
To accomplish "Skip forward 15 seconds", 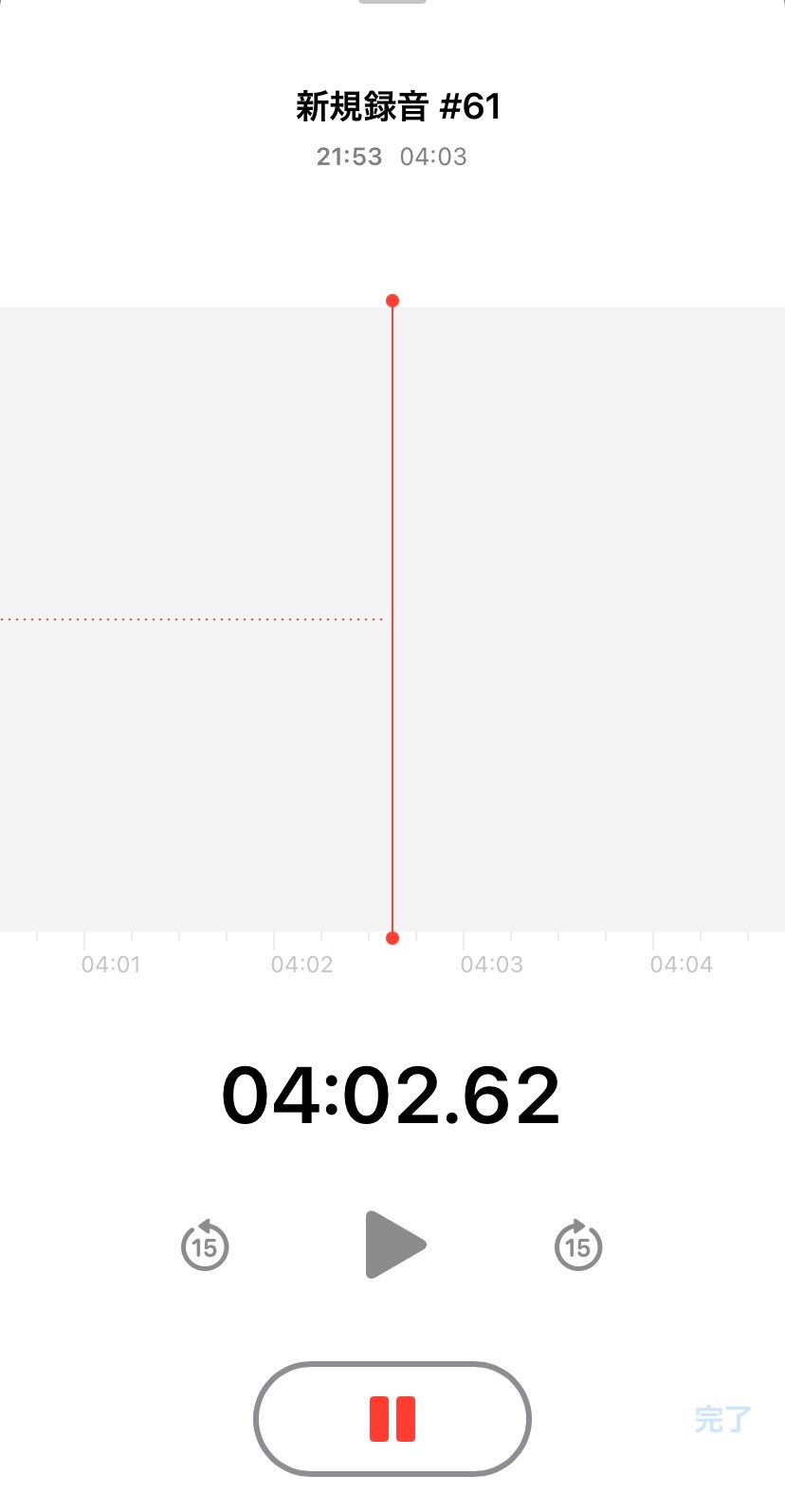I will [x=578, y=1245].
